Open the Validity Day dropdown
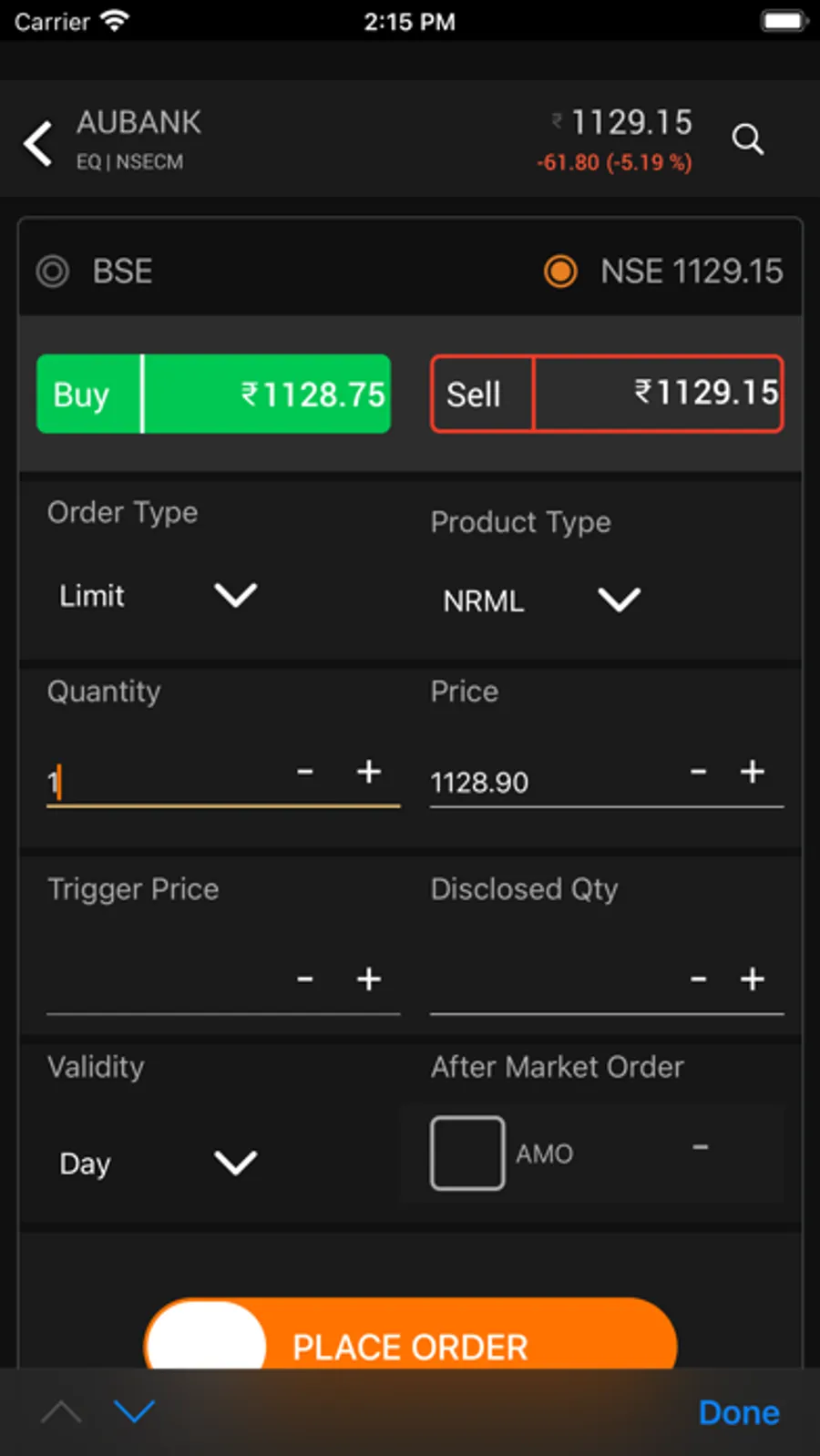 tap(157, 1163)
